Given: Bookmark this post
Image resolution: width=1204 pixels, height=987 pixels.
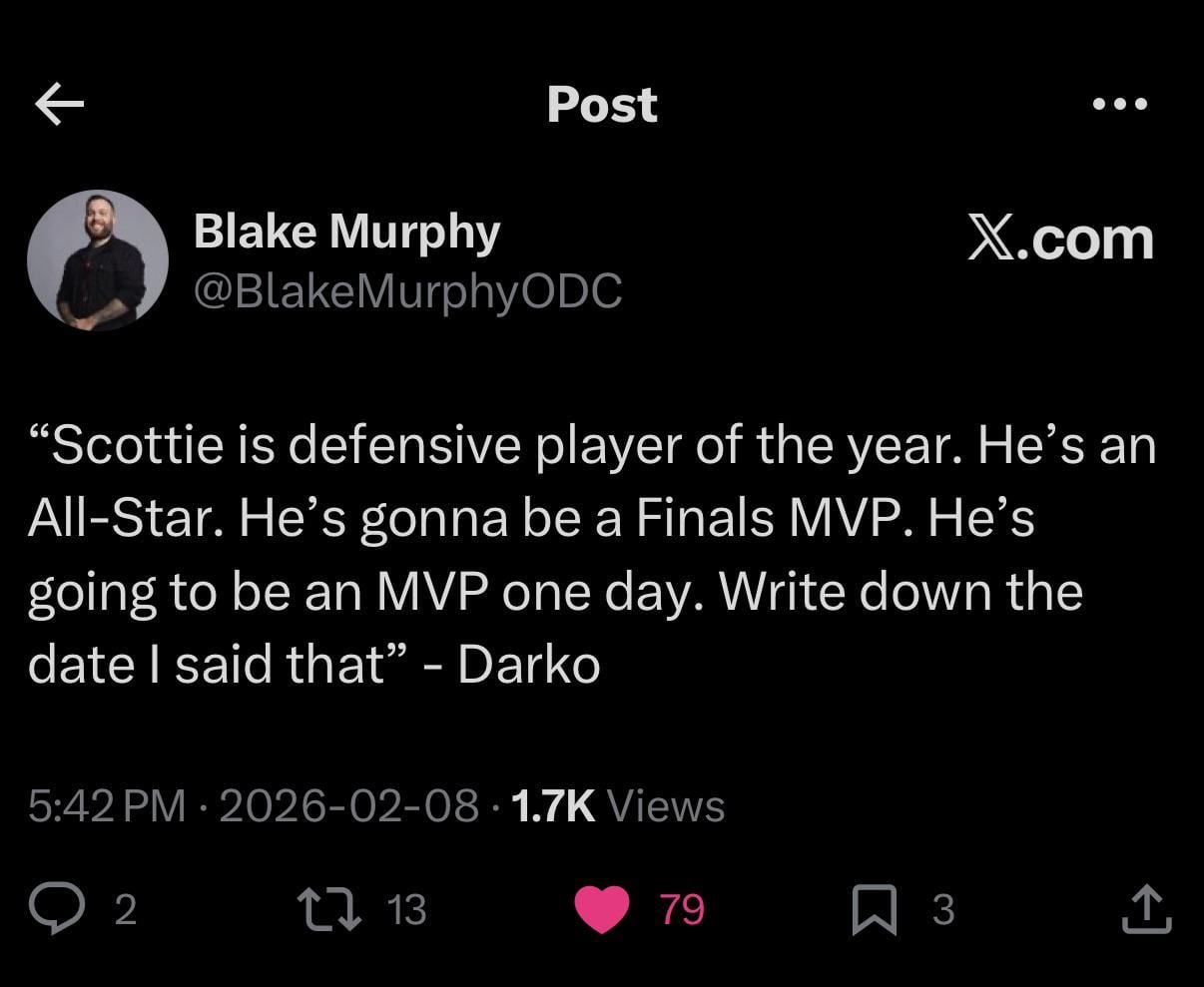Looking at the screenshot, I should [x=875, y=909].
